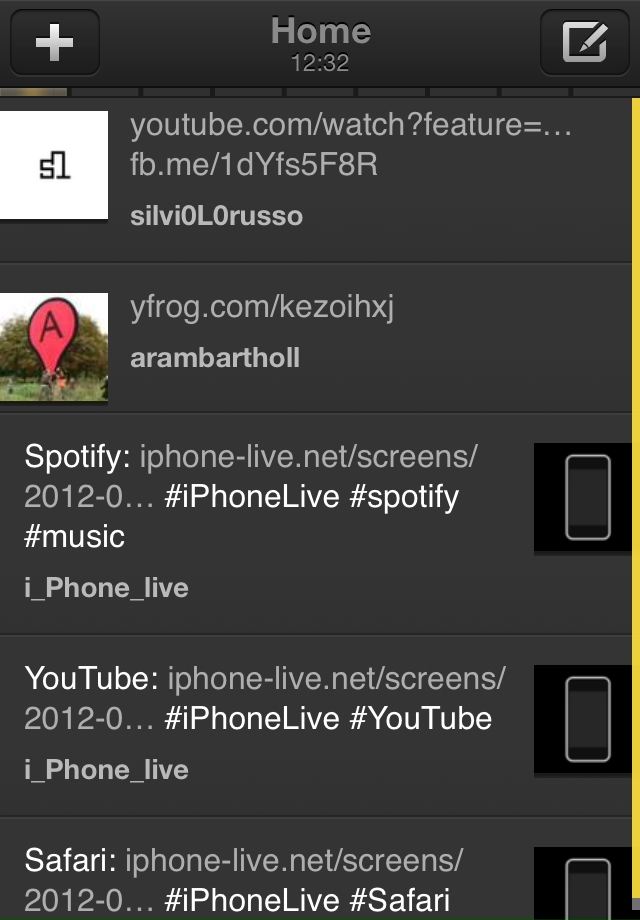Image resolution: width=640 pixels, height=920 pixels.
Task: Follow the yfrog.com/kezoihxj link
Action: 262,308
